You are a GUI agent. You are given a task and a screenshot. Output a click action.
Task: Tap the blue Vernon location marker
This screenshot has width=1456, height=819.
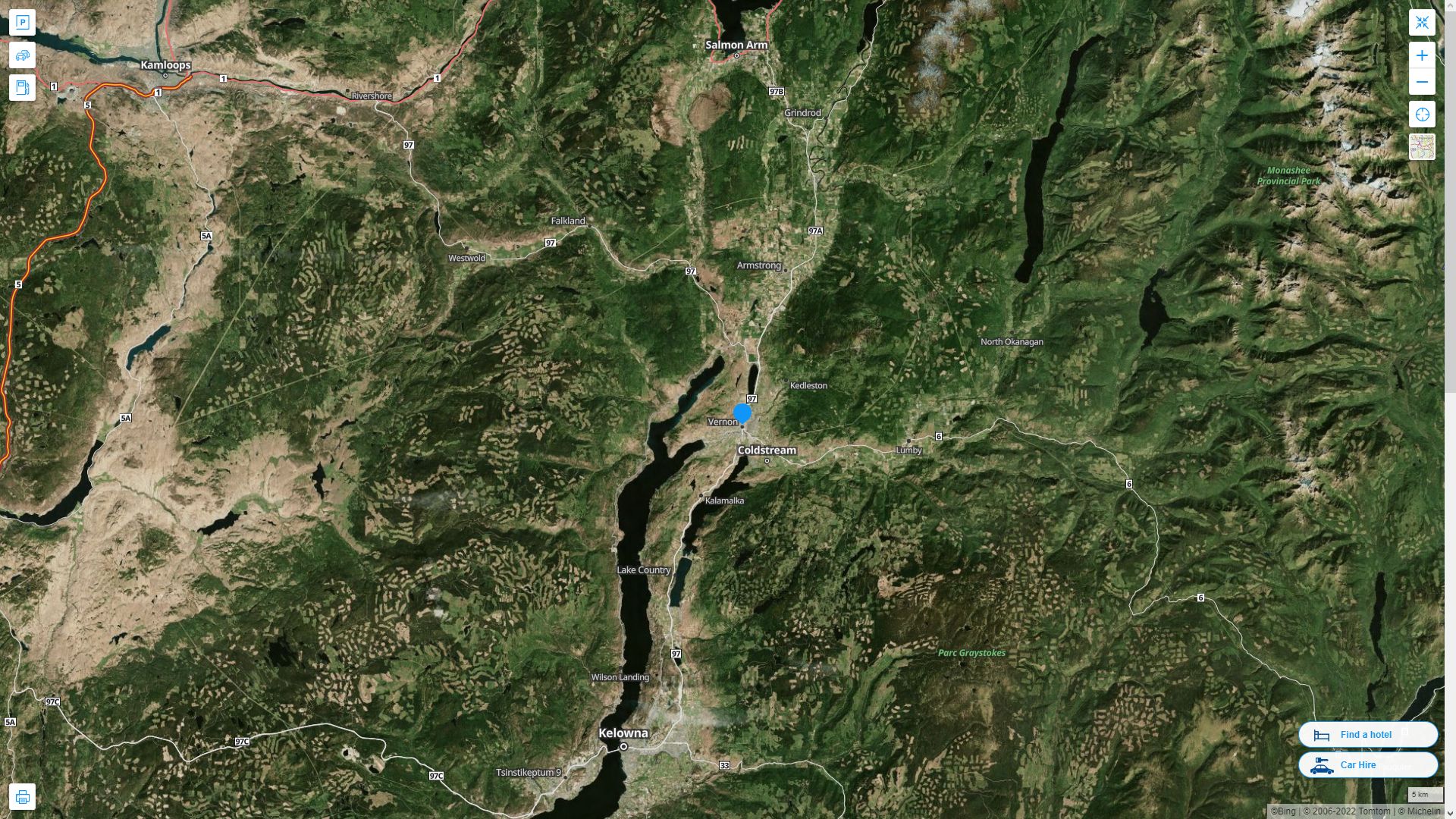(x=742, y=414)
